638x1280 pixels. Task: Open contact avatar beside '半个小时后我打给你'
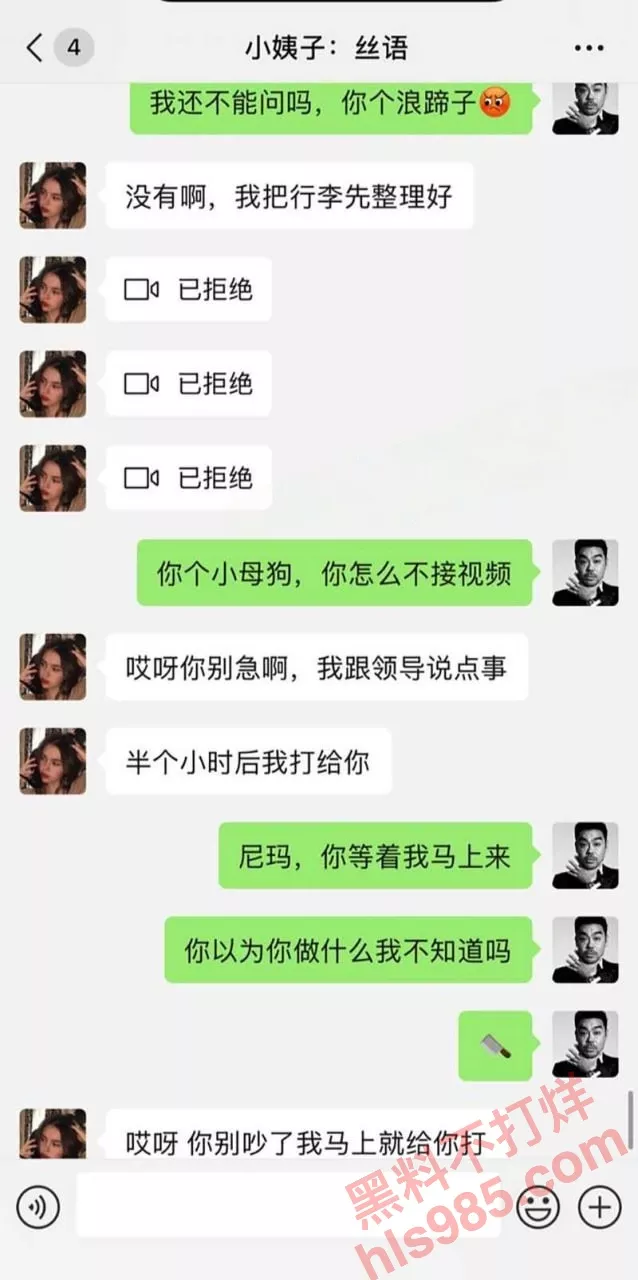(53, 762)
